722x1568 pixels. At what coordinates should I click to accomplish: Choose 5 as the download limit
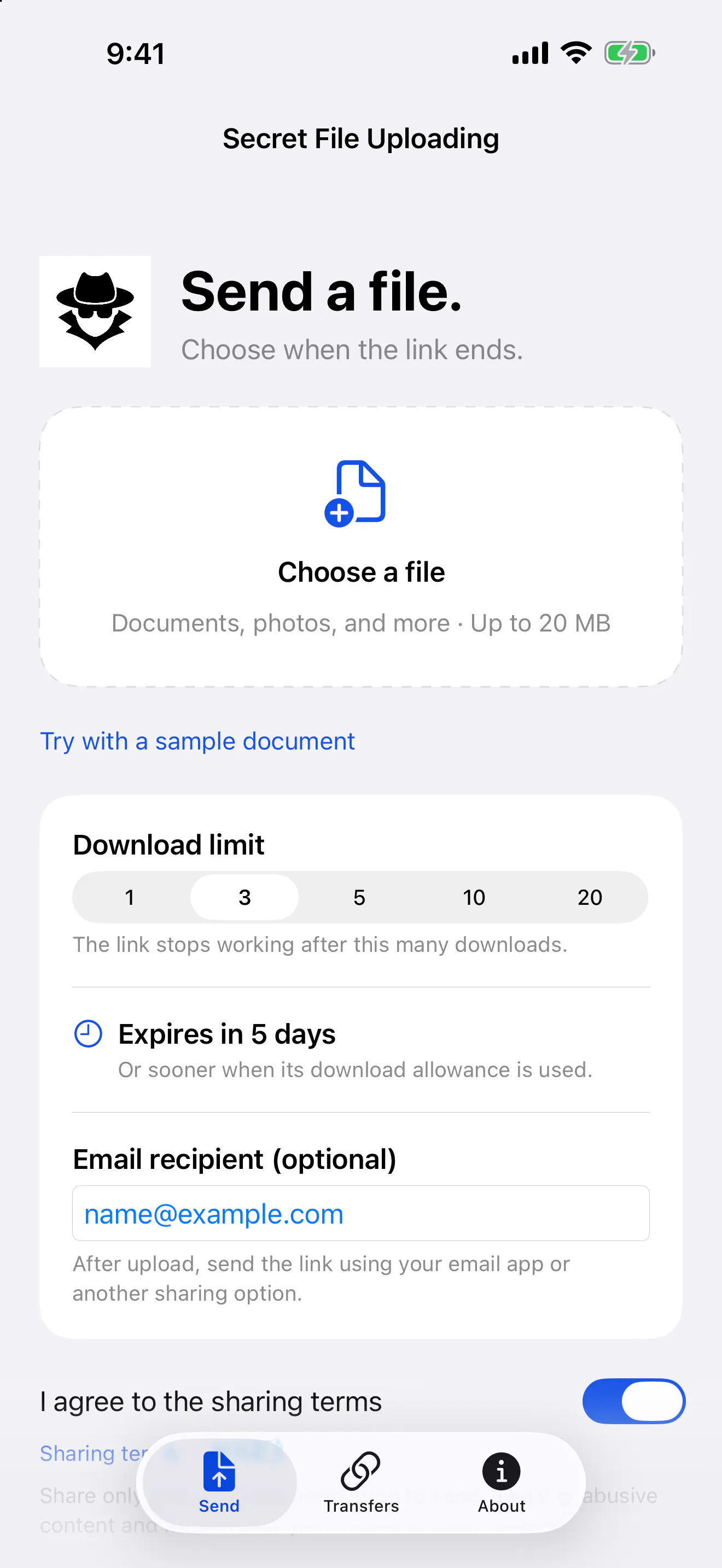[360, 897]
